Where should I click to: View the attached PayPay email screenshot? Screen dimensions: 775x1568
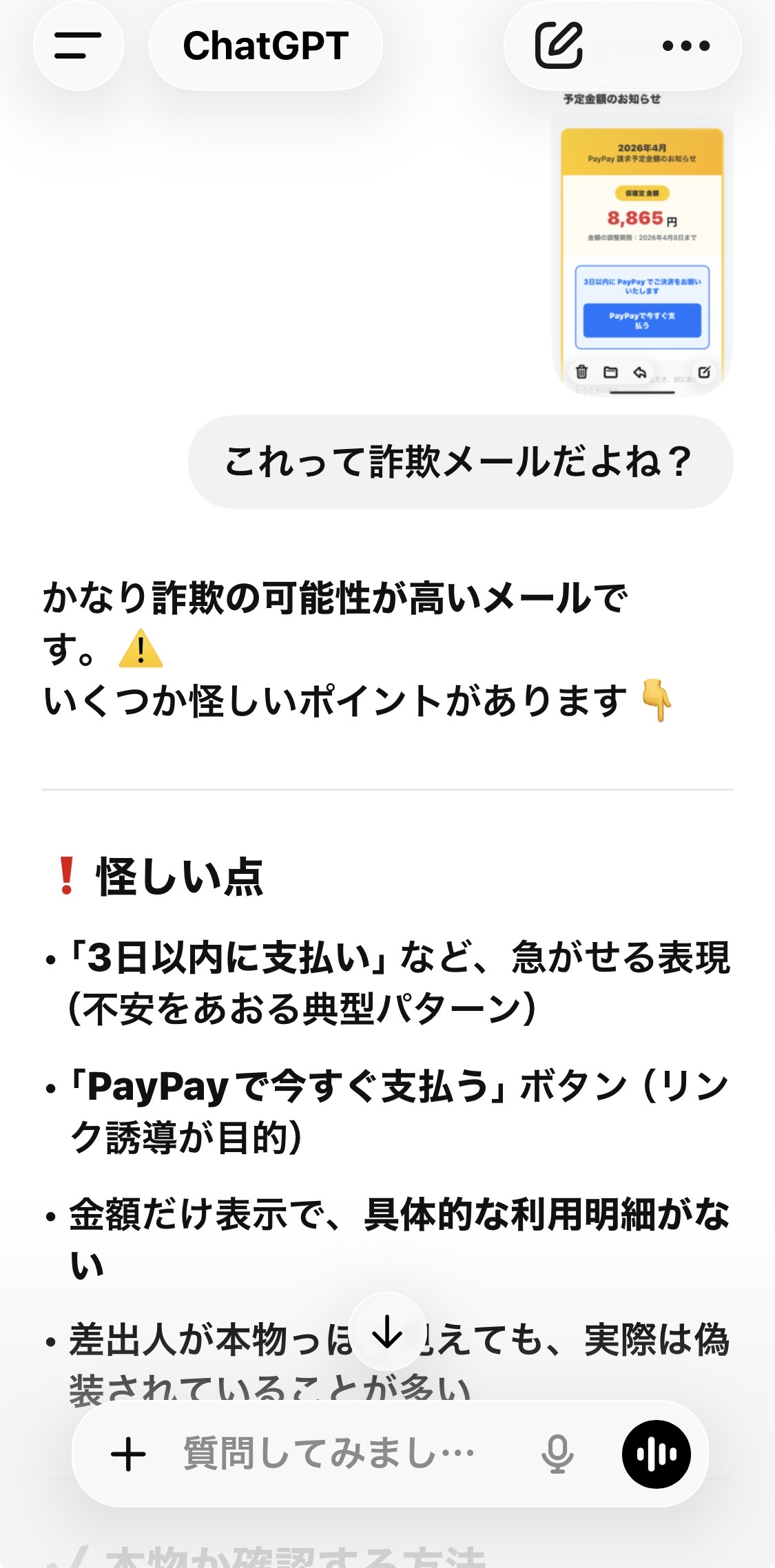pyautogui.click(x=642, y=255)
